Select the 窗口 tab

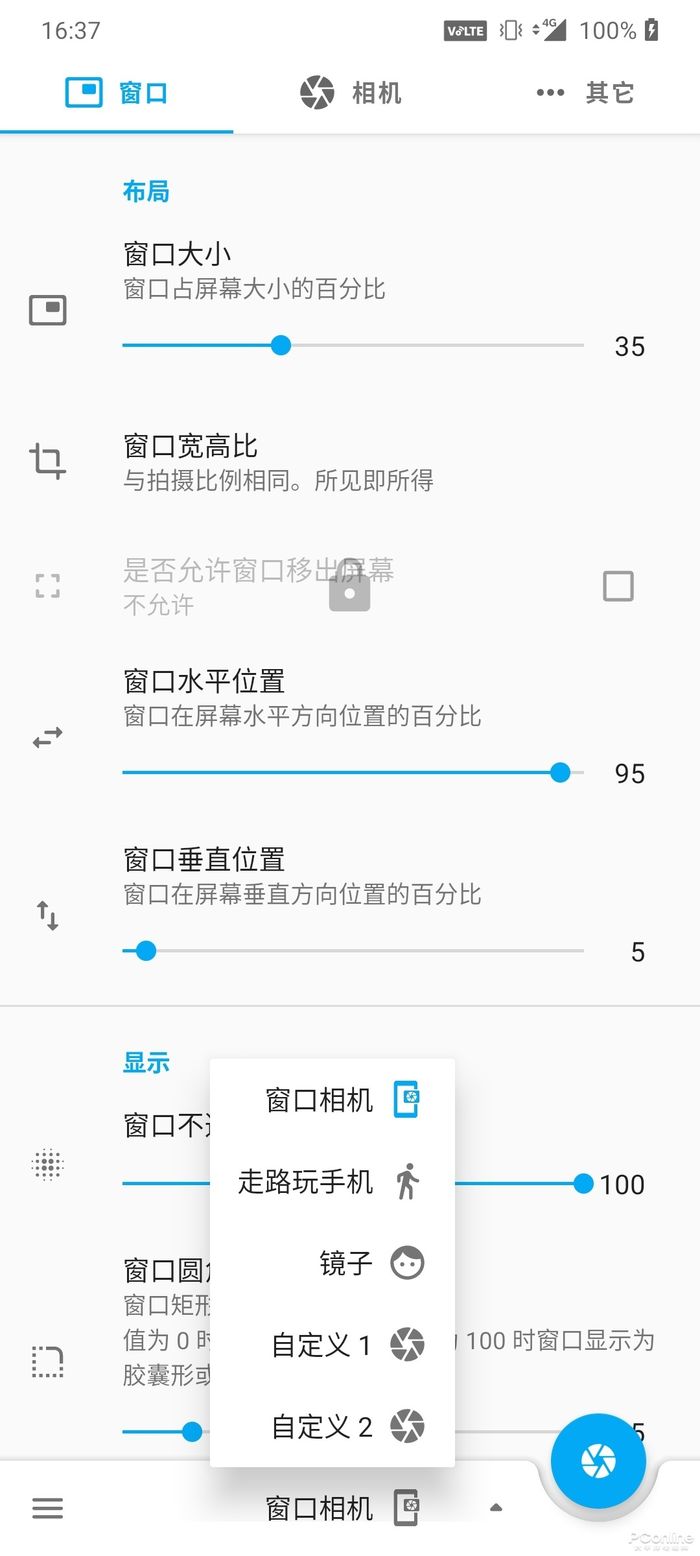(x=117, y=93)
